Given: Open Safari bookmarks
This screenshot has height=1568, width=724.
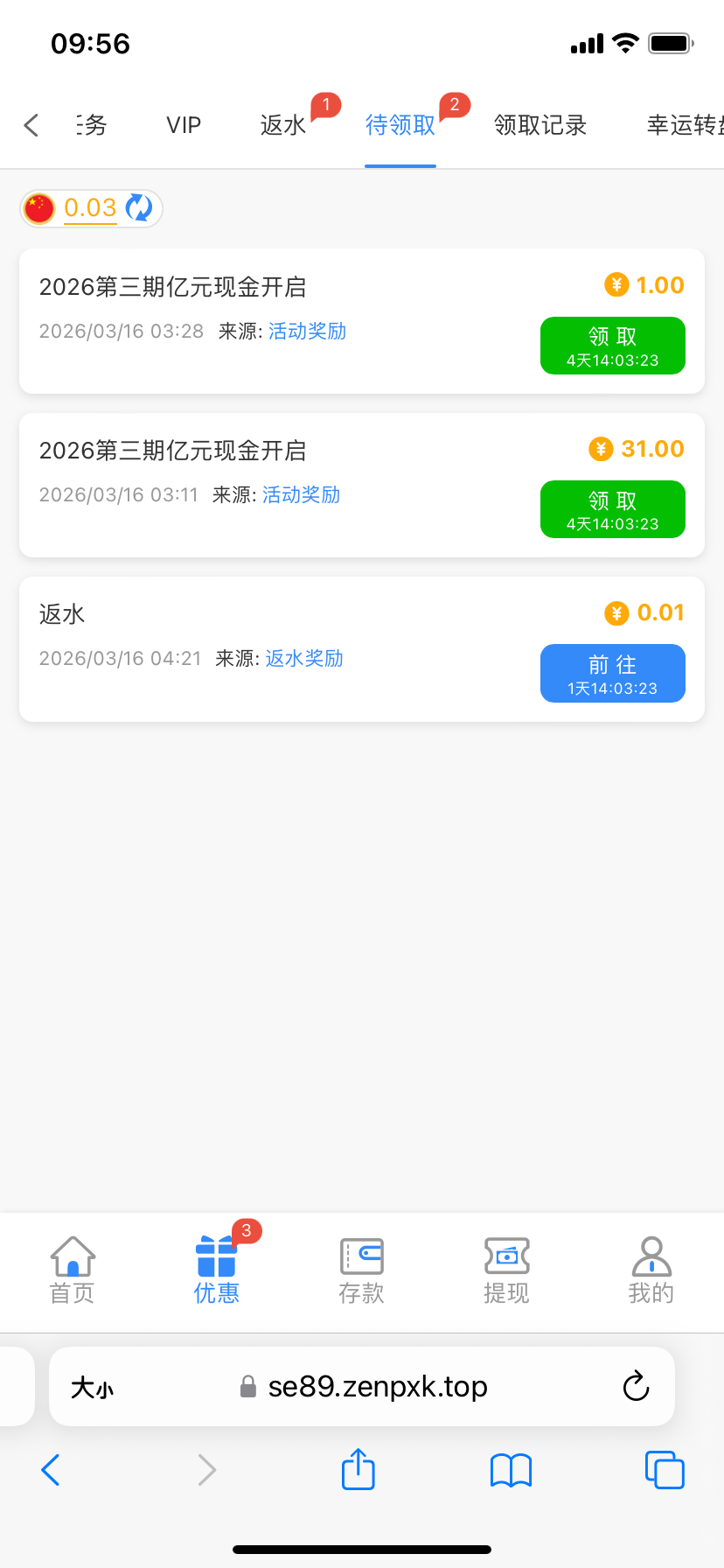Looking at the screenshot, I should tap(511, 1469).
